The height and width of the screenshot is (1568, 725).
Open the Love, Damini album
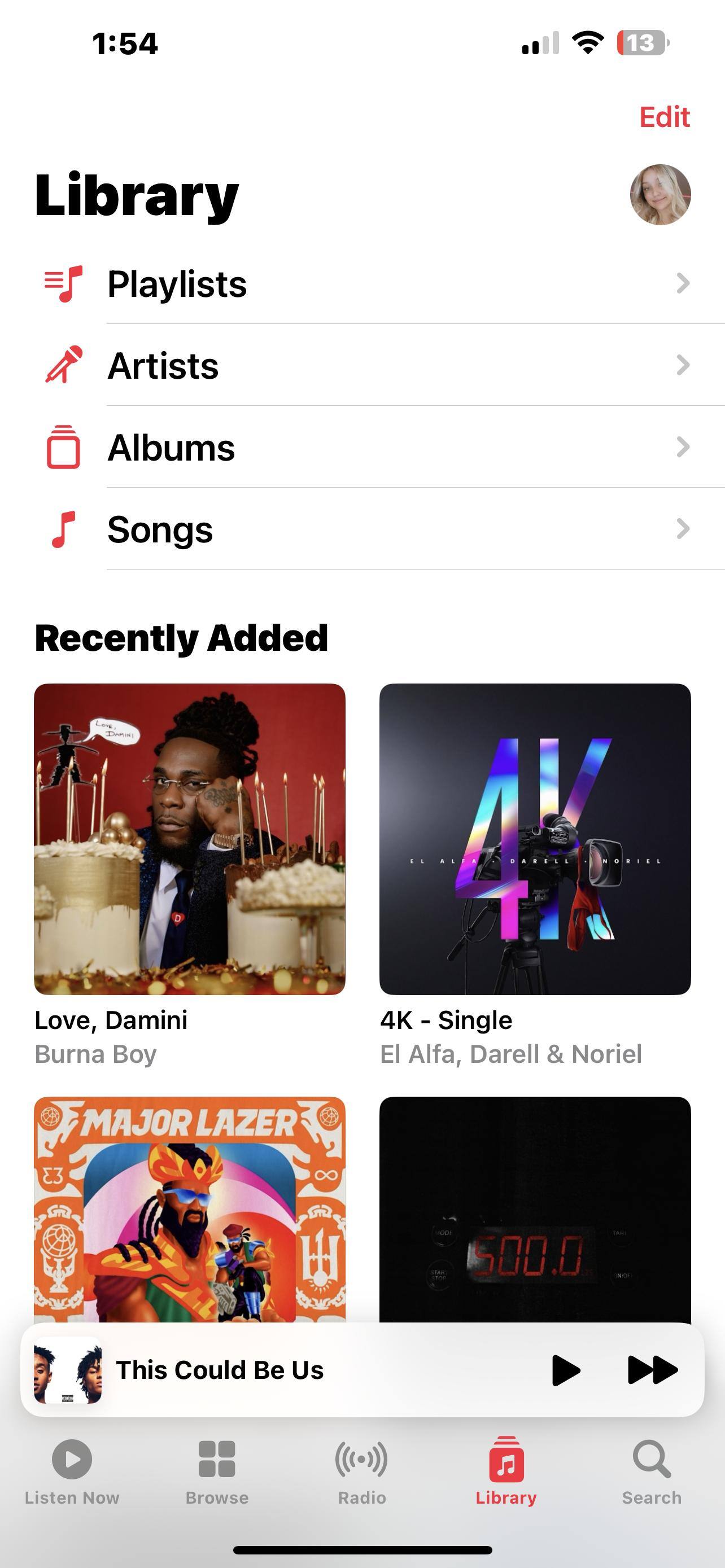[x=189, y=839]
